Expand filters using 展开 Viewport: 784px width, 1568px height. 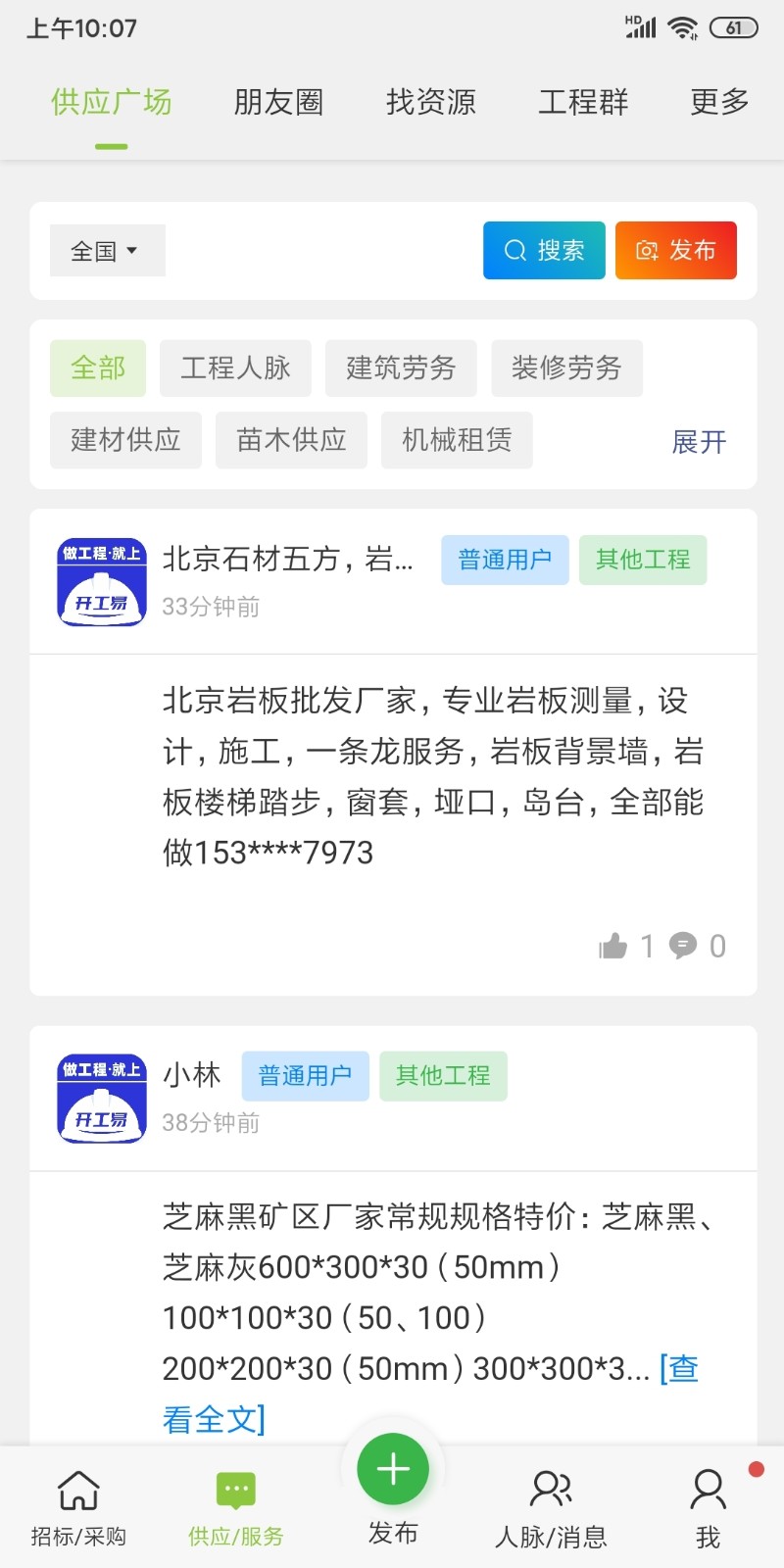699,442
